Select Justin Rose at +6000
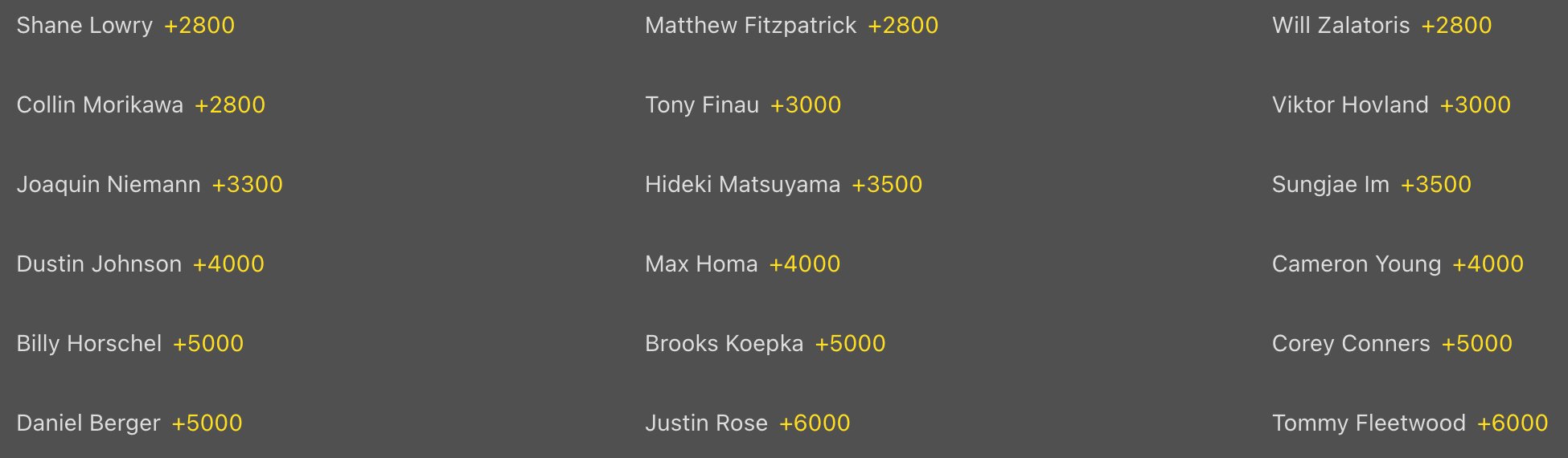This screenshot has height=458, width=1568. (814, 423)
